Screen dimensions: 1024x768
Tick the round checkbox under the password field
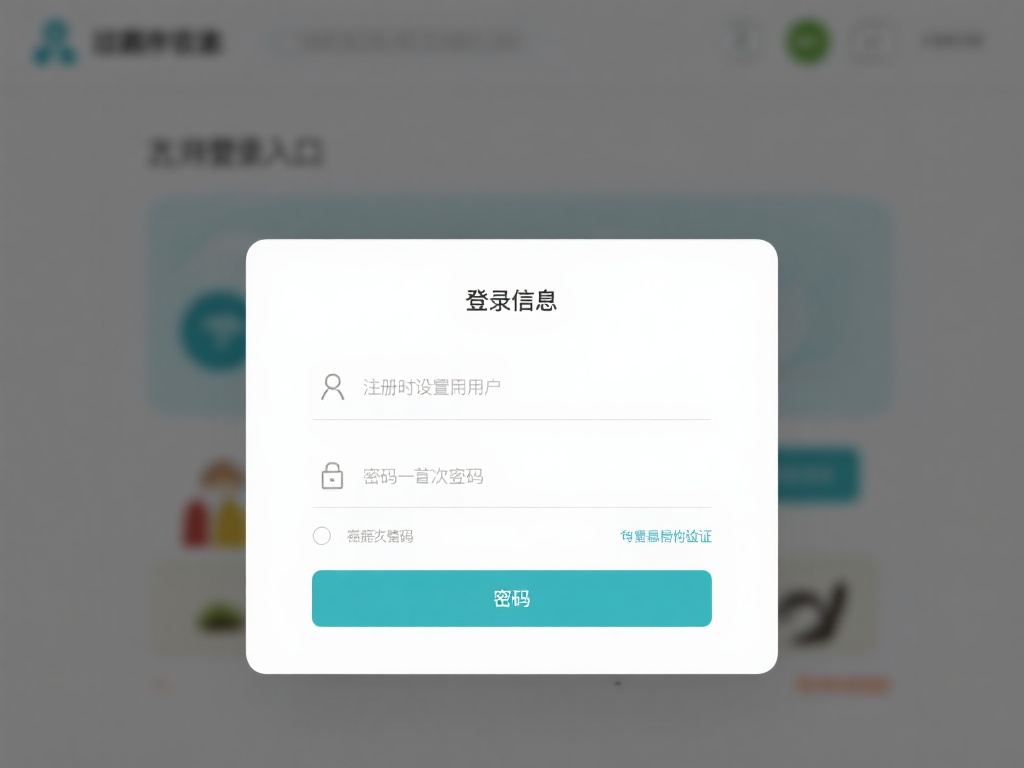(x=322, y=536)
